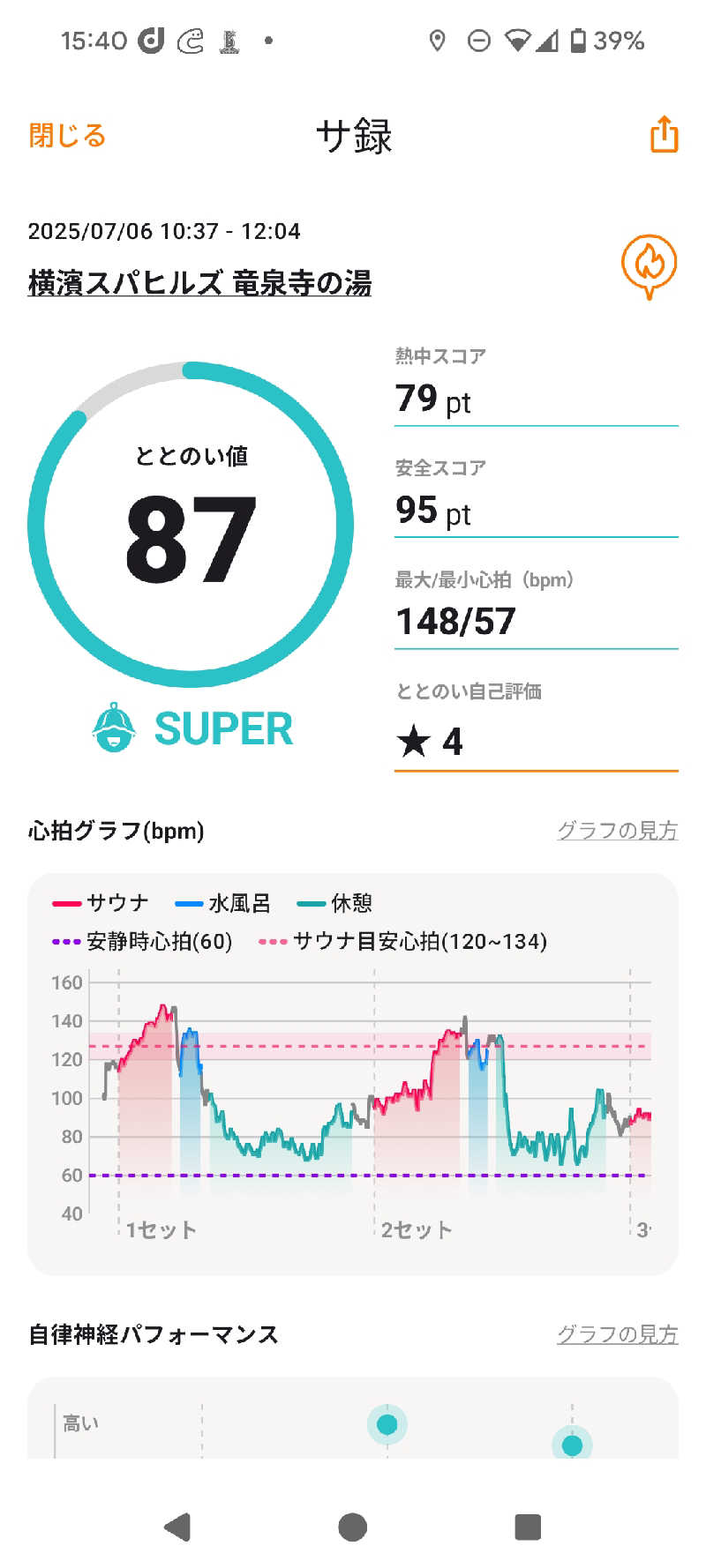Go back using the system back button
706x1568 pixels.
[178, 1527]
